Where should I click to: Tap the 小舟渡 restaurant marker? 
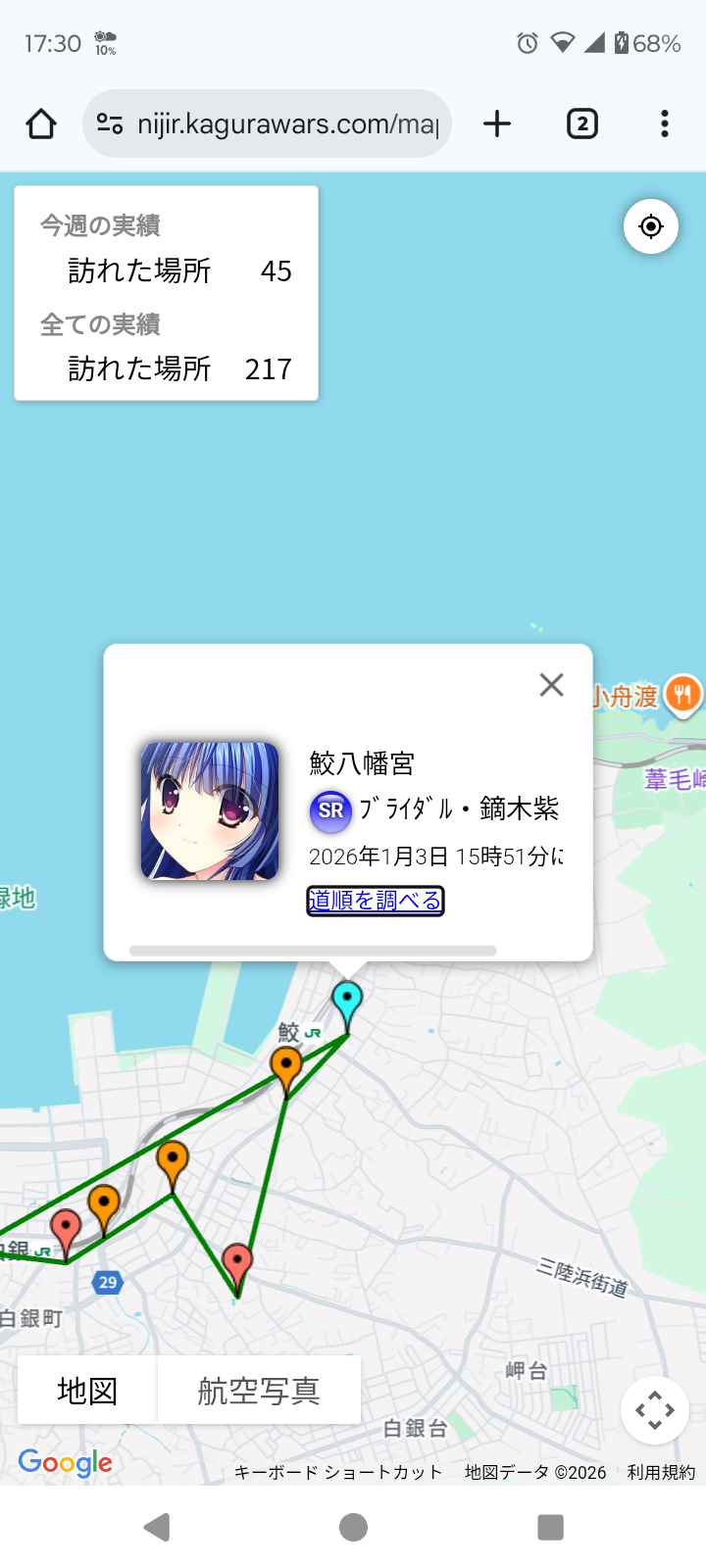(x=682, y=695)
